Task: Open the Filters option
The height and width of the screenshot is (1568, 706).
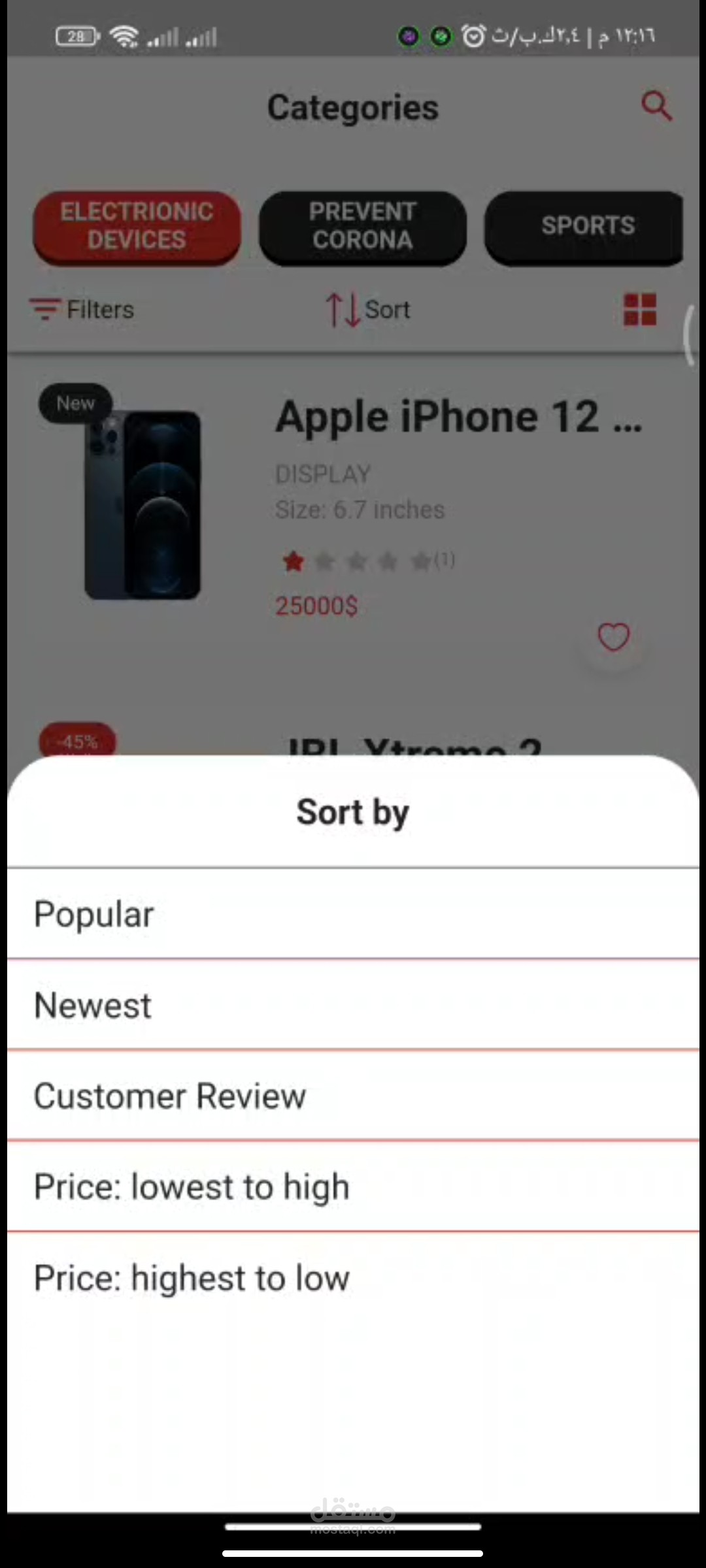Action: [x=82, y=310]
